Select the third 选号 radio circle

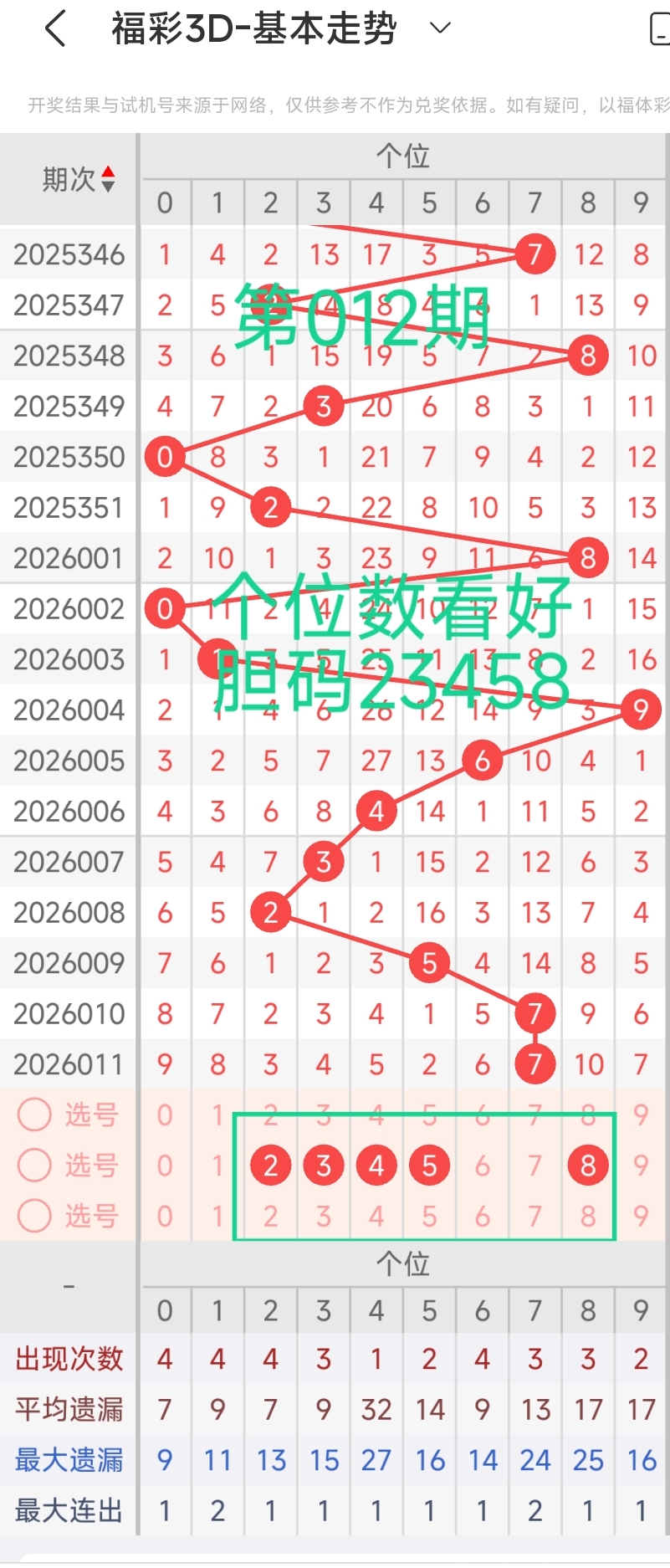click(33, 1216)
